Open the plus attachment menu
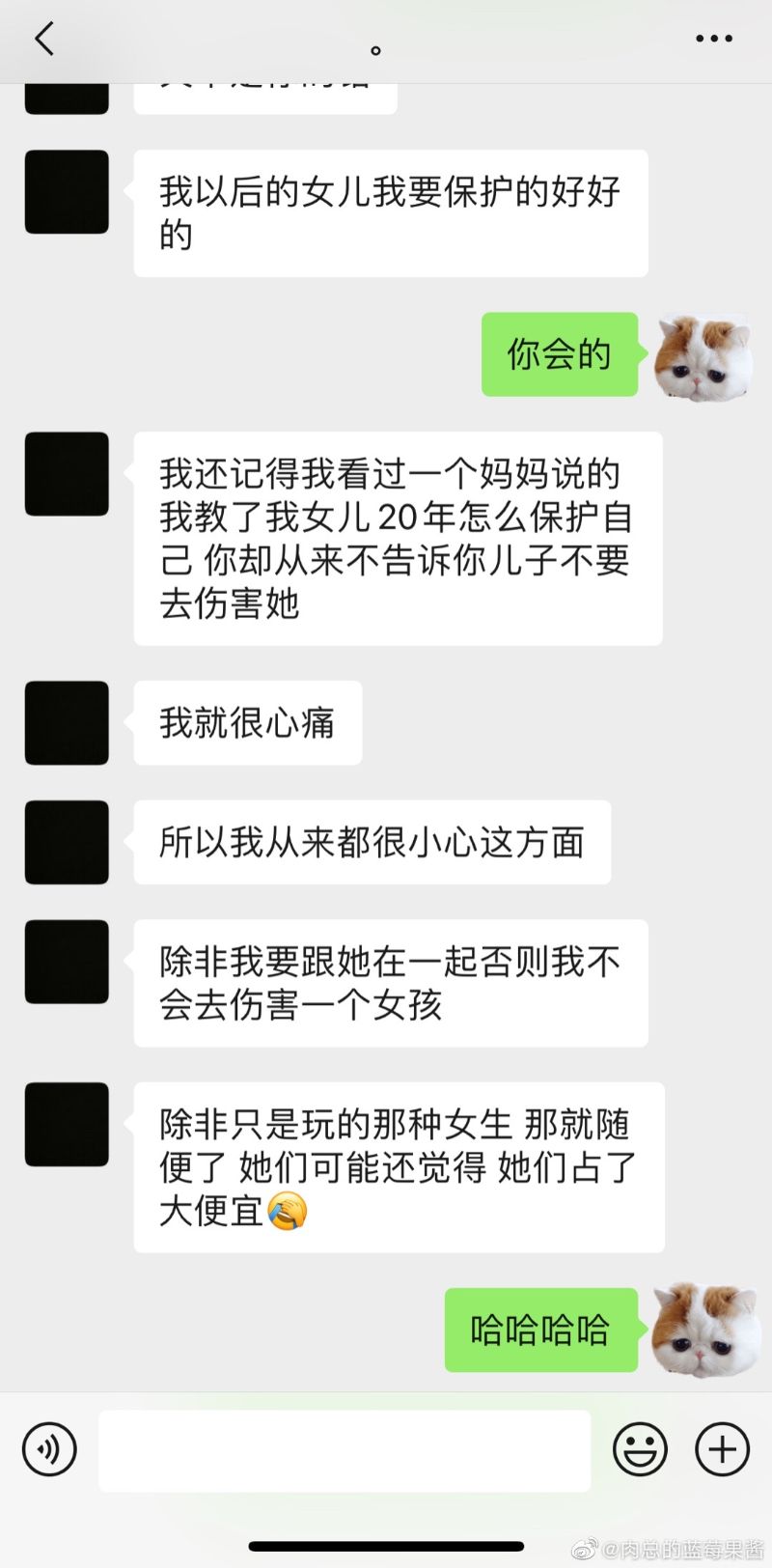This screenshot has width=772, height=1568. click(723, 1449)
